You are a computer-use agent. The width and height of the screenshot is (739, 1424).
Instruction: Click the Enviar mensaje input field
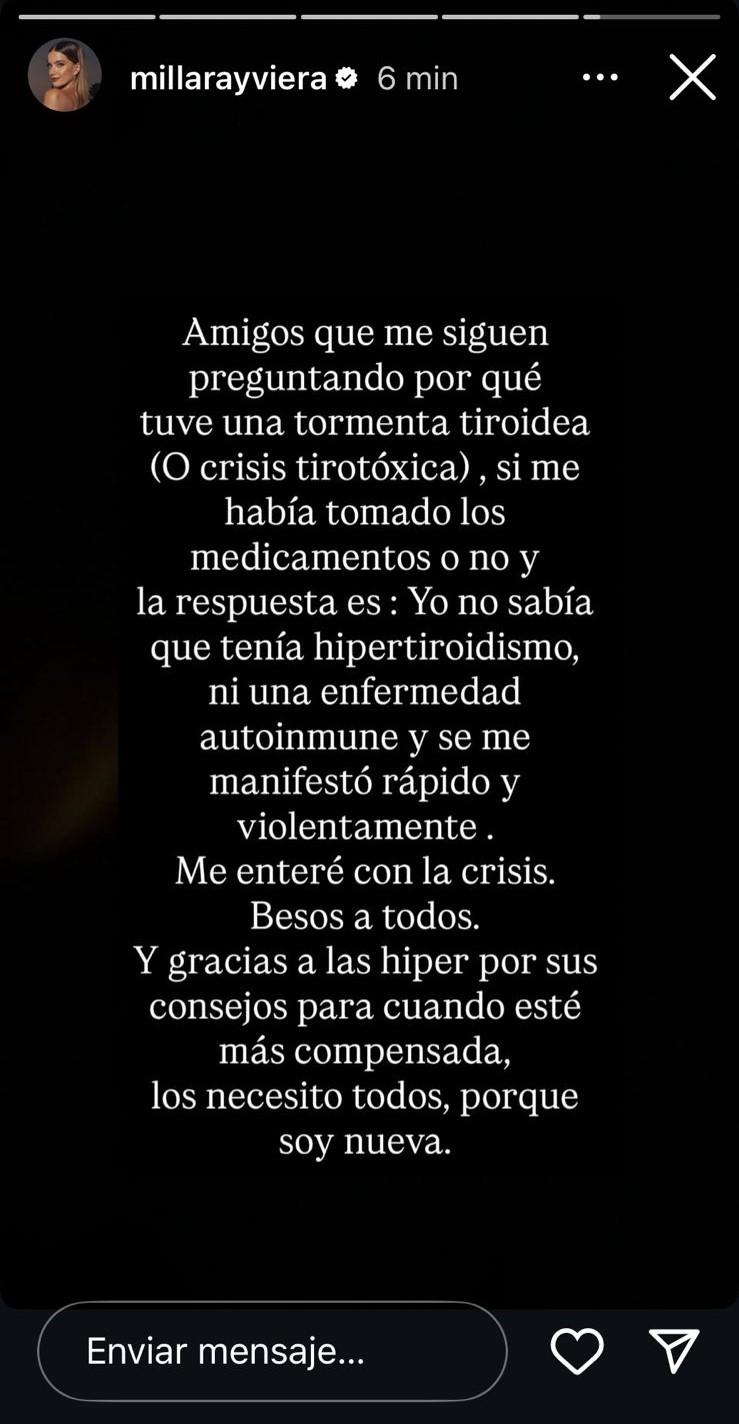click(270, 1351)
